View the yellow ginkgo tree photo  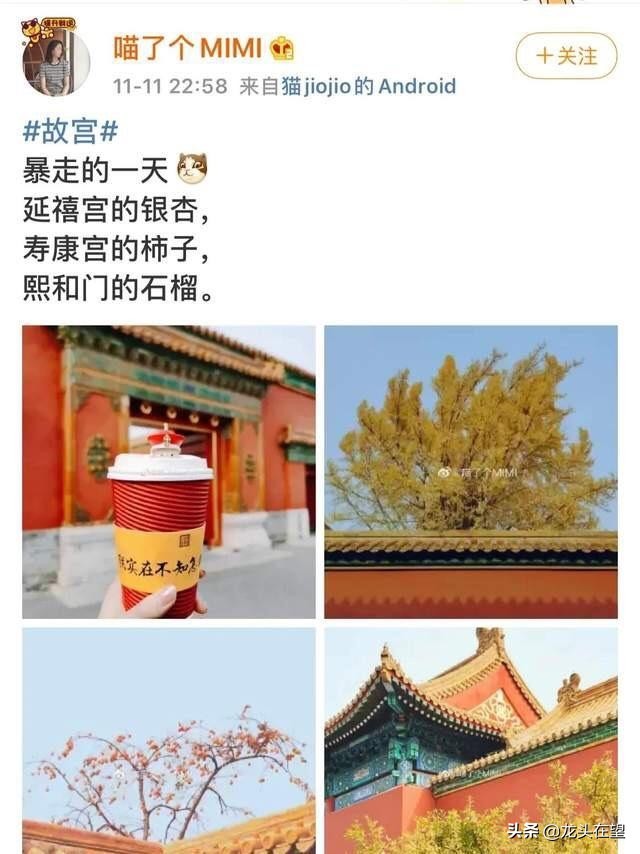470,471
